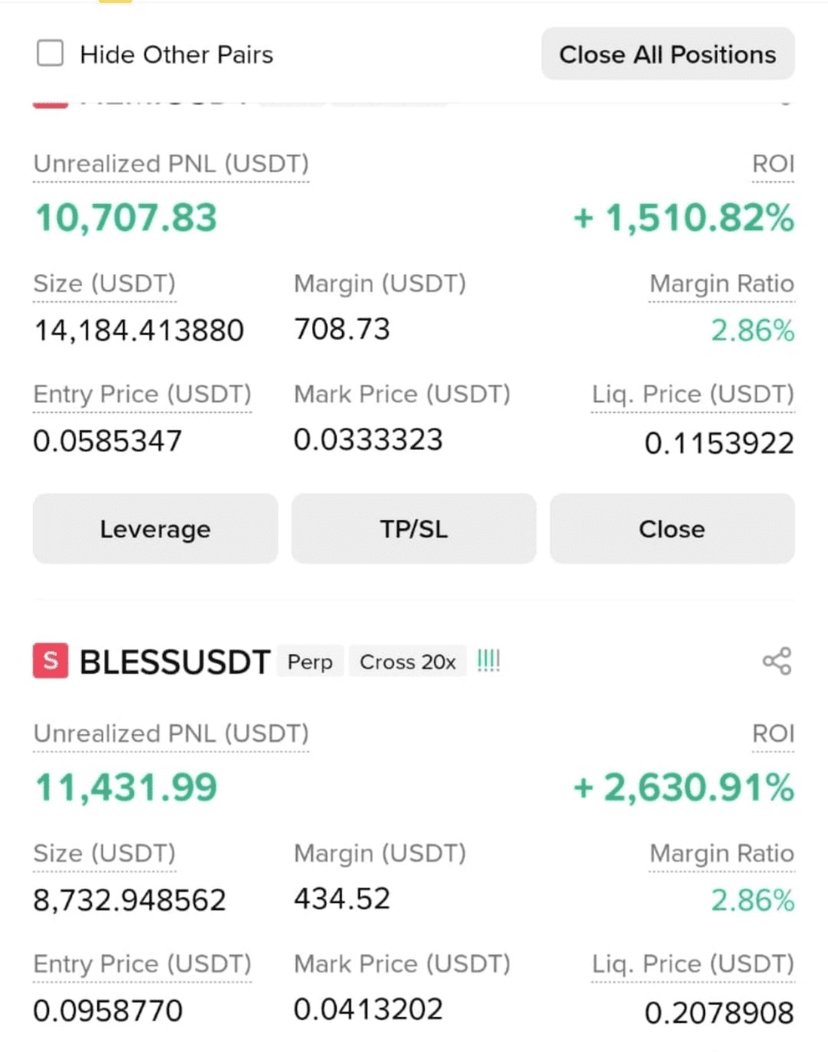The image size is (828, 1052).
Task: Open Leverage settings for the first position
Action: coord(154,529)
